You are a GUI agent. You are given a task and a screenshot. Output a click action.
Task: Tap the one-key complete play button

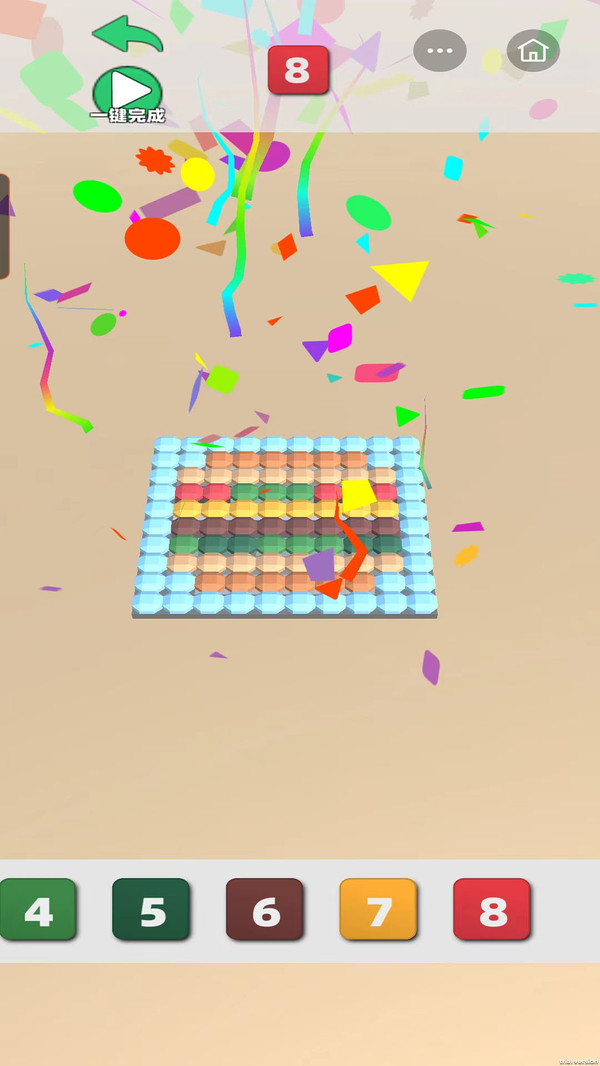[x=127, y=92]
